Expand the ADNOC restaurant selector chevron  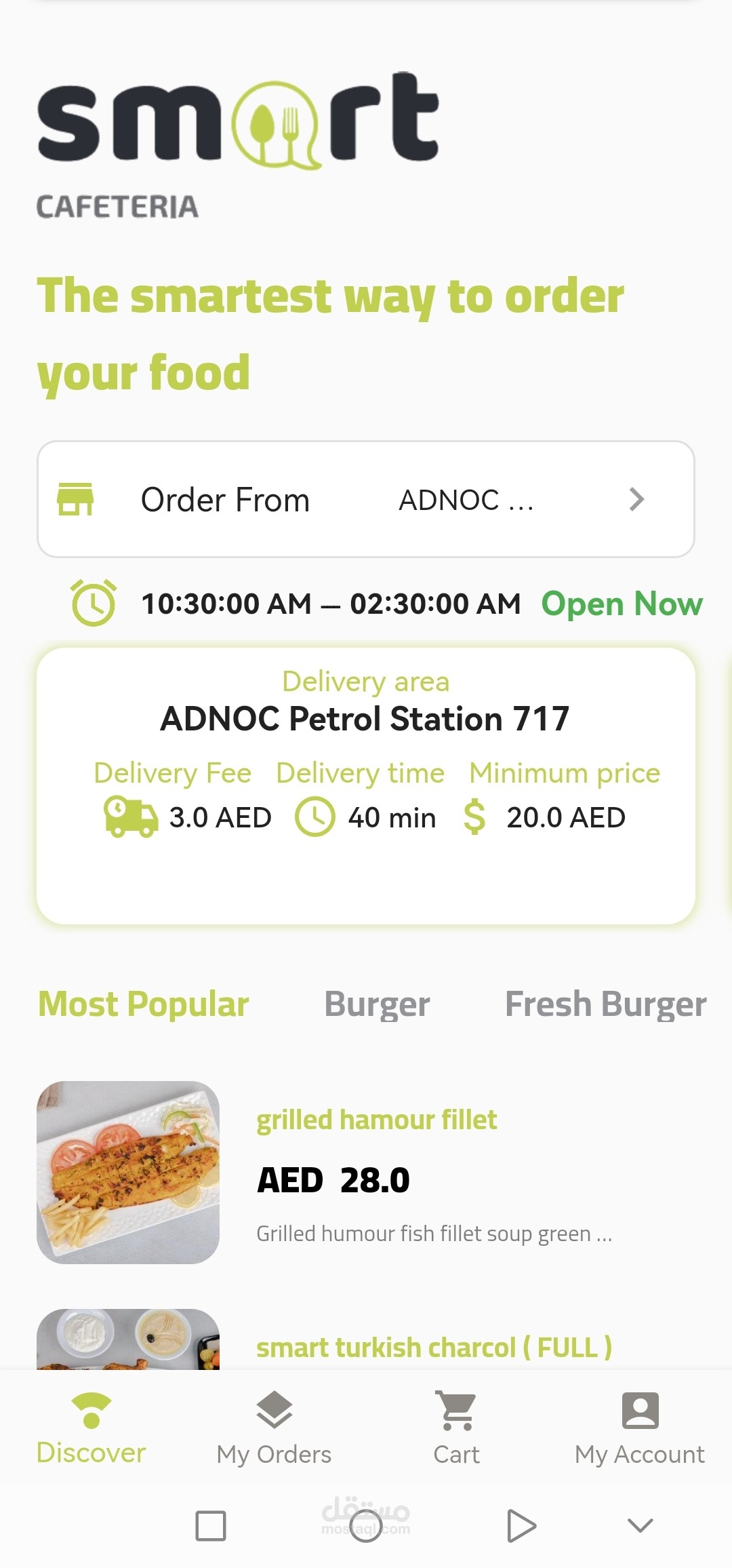636,499
